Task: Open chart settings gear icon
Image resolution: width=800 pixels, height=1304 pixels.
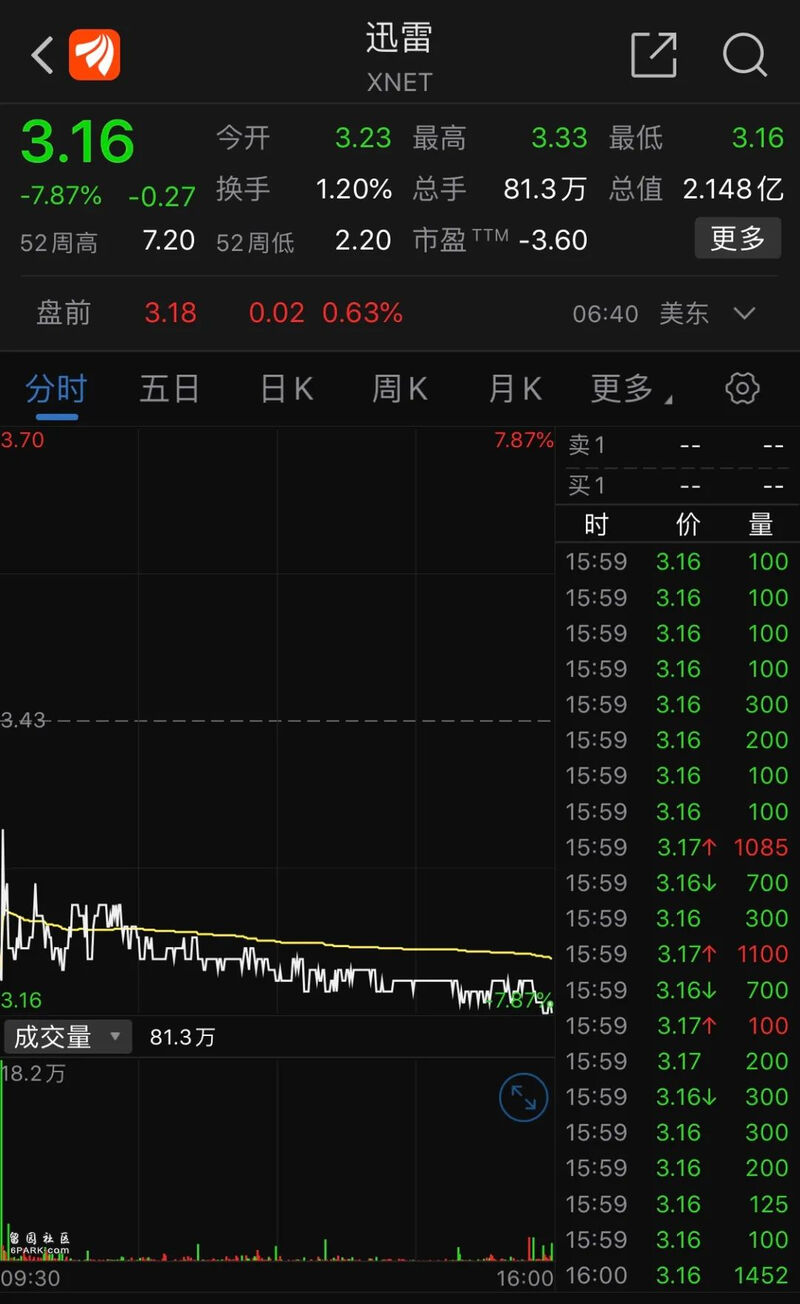Action: (x=742, y=389)
